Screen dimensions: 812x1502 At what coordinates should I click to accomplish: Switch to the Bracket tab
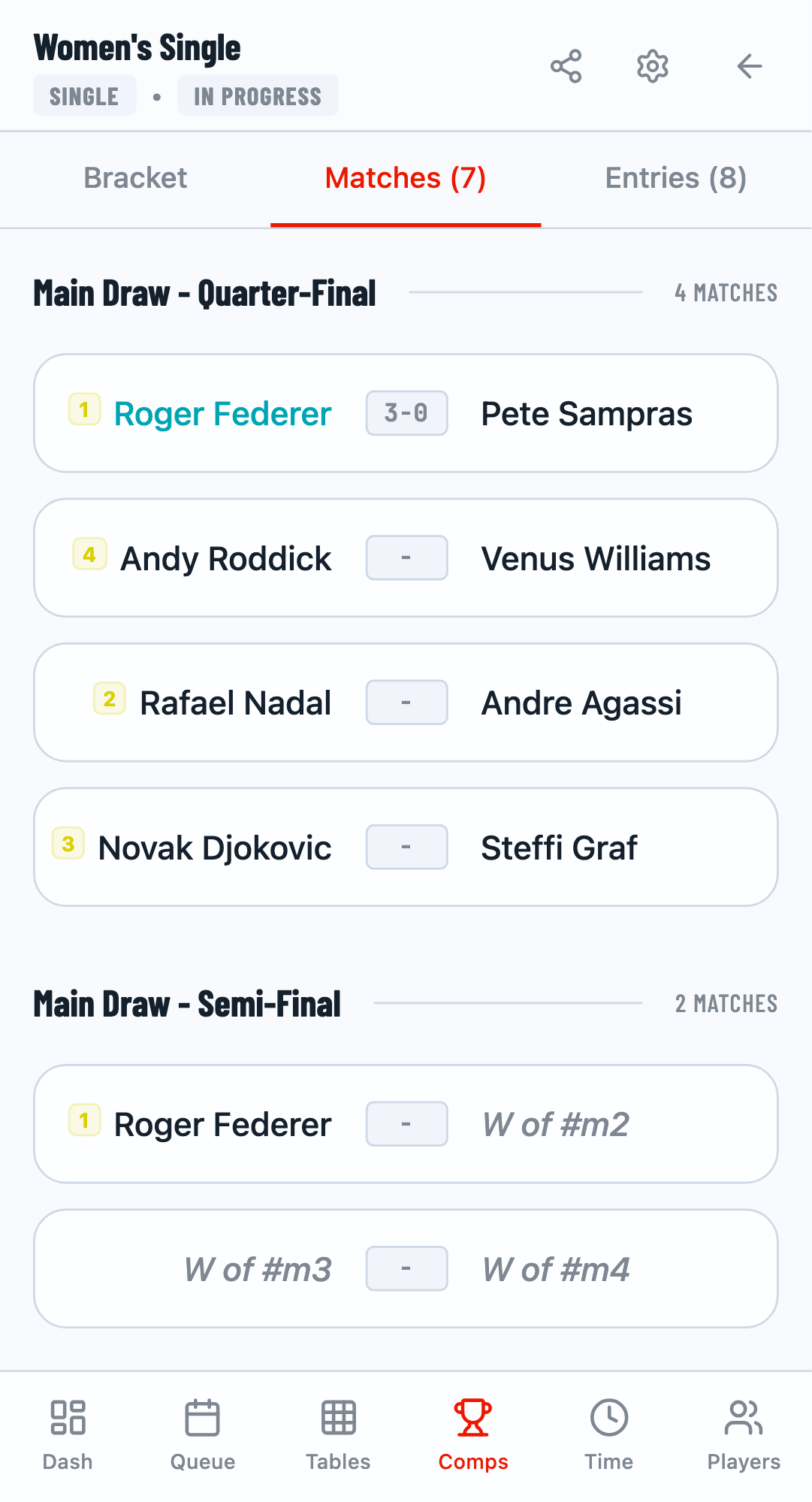pyautogui.click(x=135, y=178)
